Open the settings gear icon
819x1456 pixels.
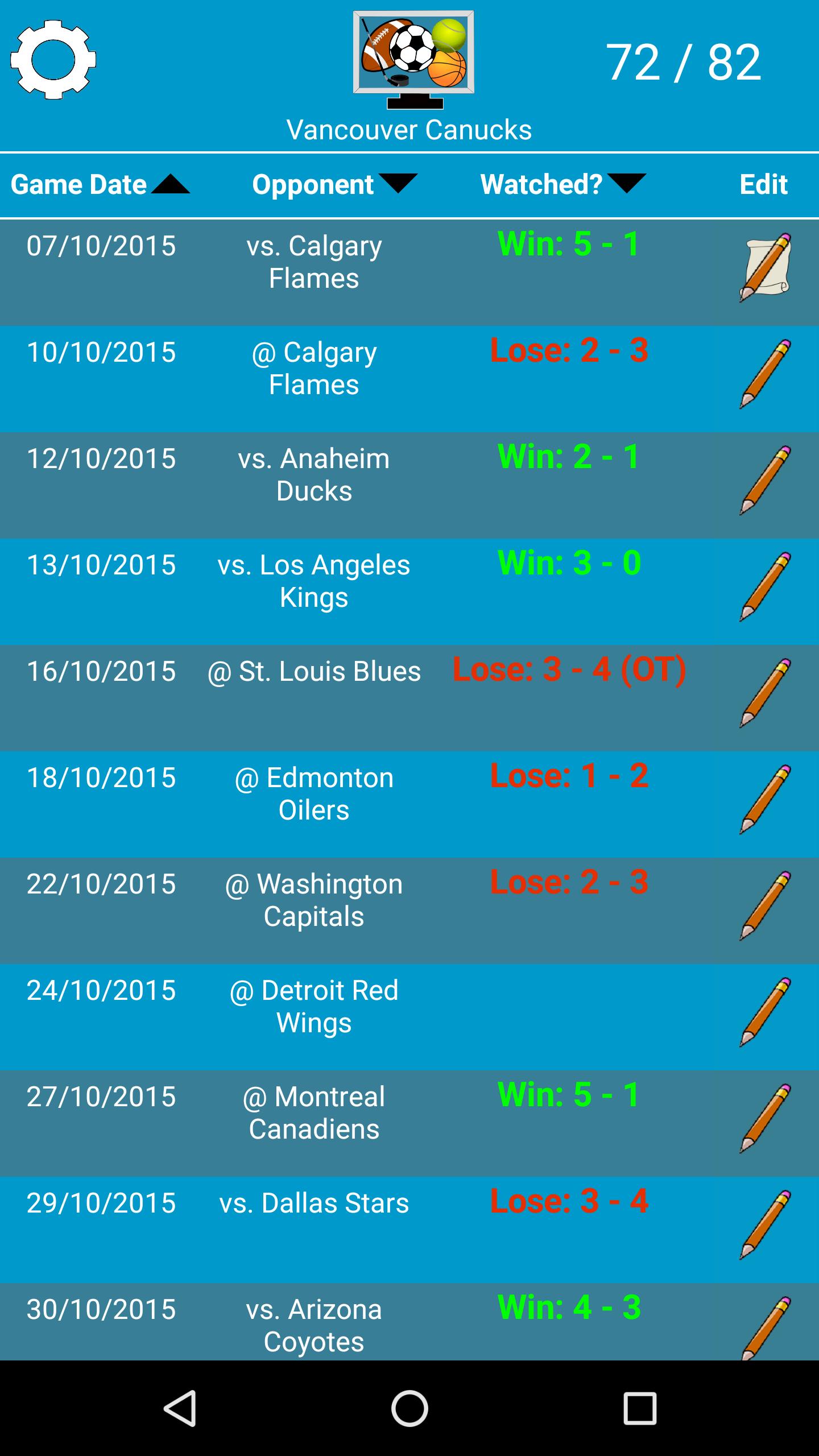(x=54, y=60)
